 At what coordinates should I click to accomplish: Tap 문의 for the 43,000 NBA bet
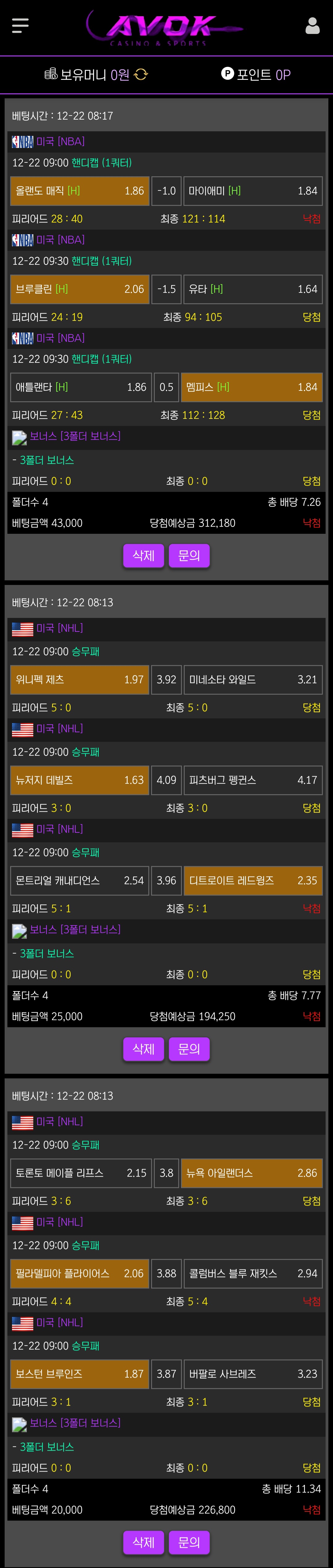click(x=189, y=555)
